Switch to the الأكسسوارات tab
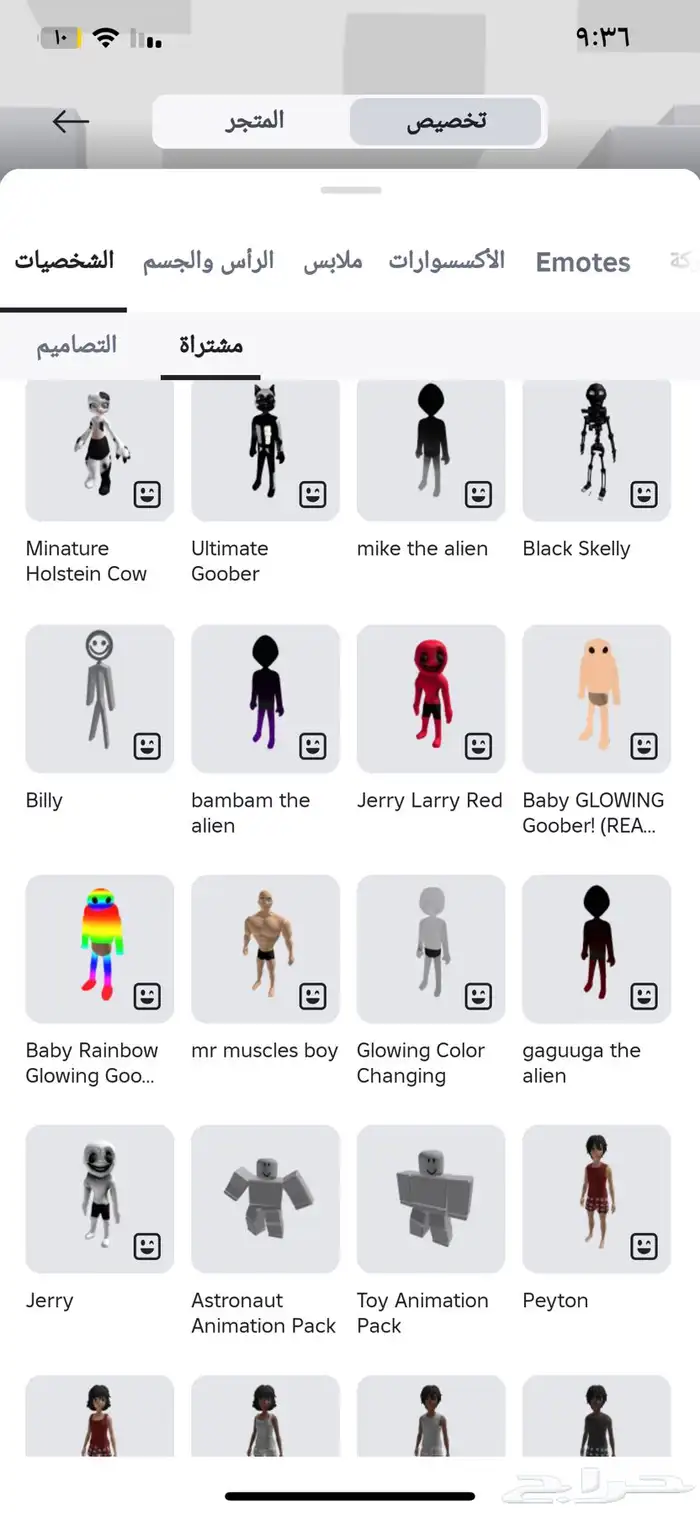This screenshot has height=1514, width=700. 446,262
